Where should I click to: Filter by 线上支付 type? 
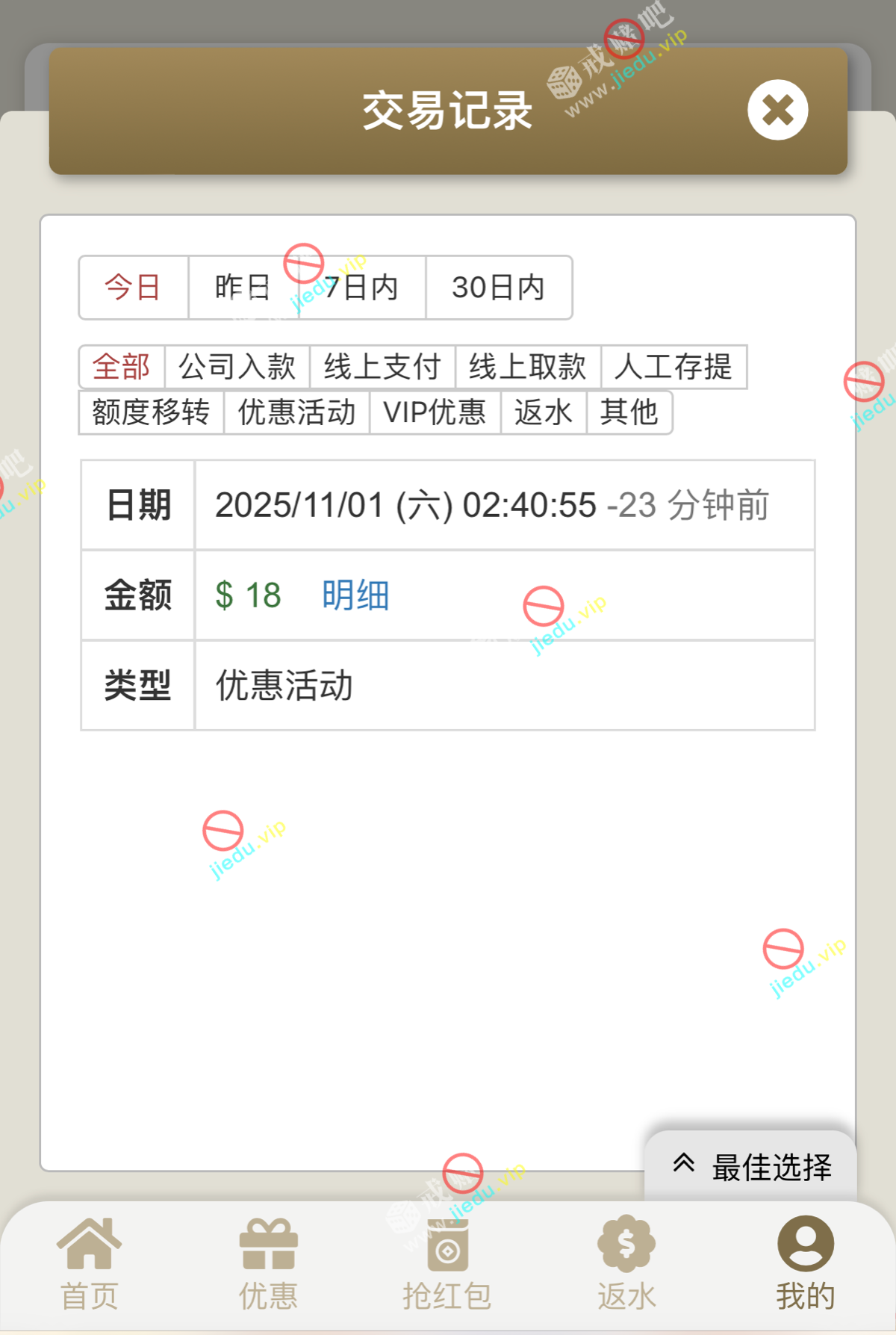[x=382, y=367]
